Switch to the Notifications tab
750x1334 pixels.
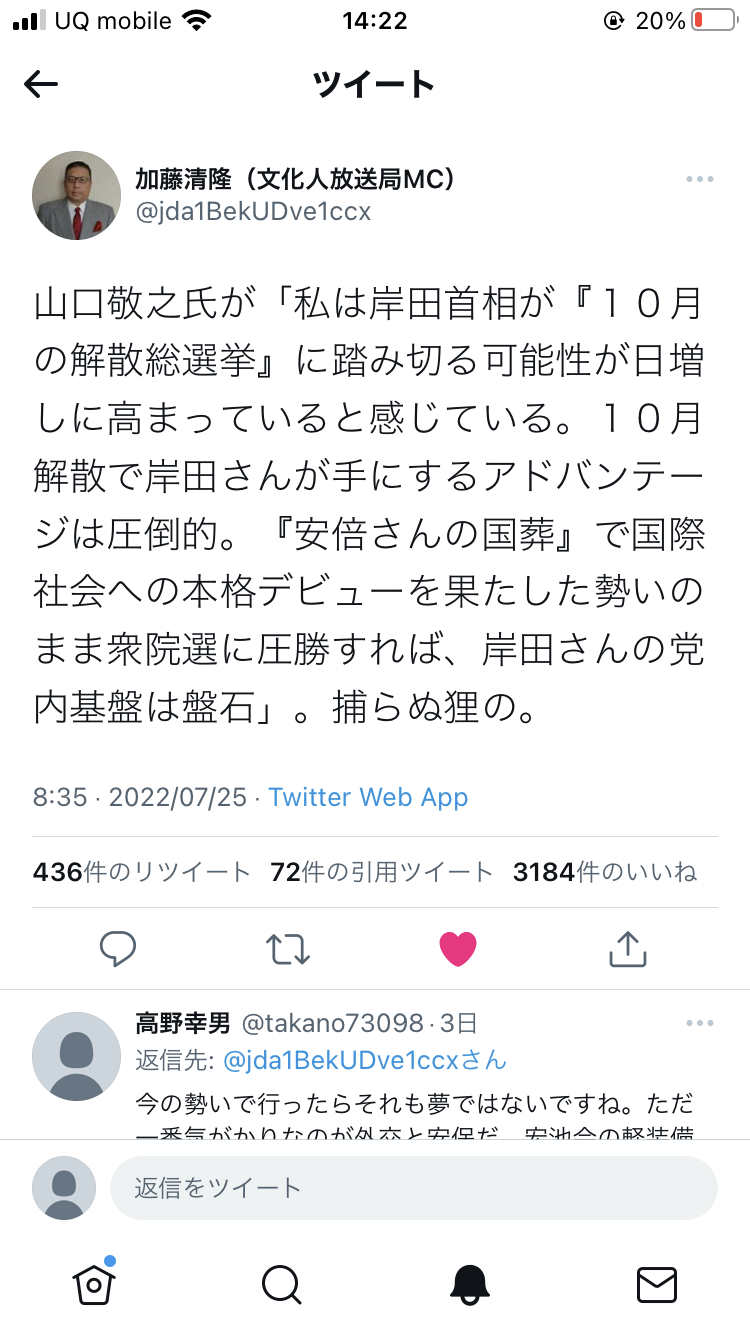click(469, 1284)
